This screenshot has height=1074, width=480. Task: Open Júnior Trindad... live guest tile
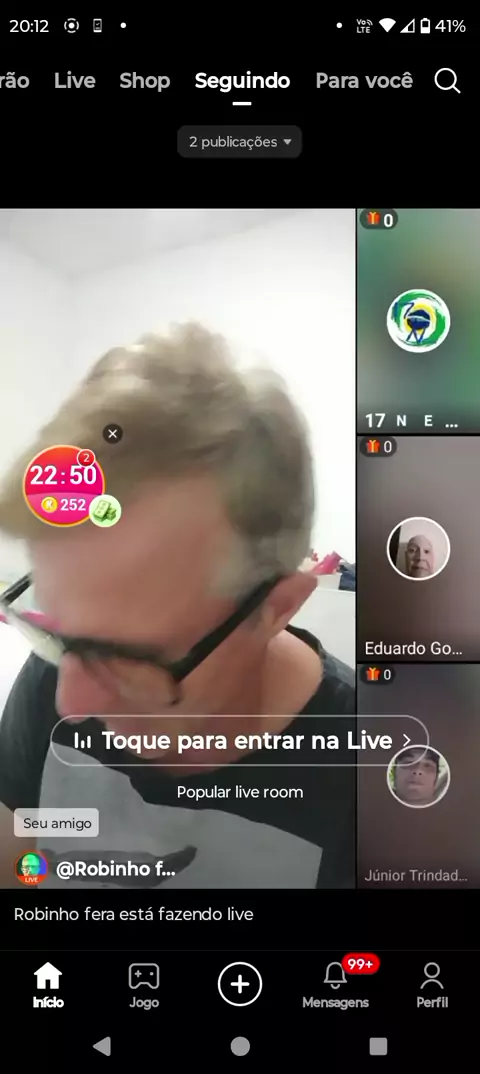[418, 776]
